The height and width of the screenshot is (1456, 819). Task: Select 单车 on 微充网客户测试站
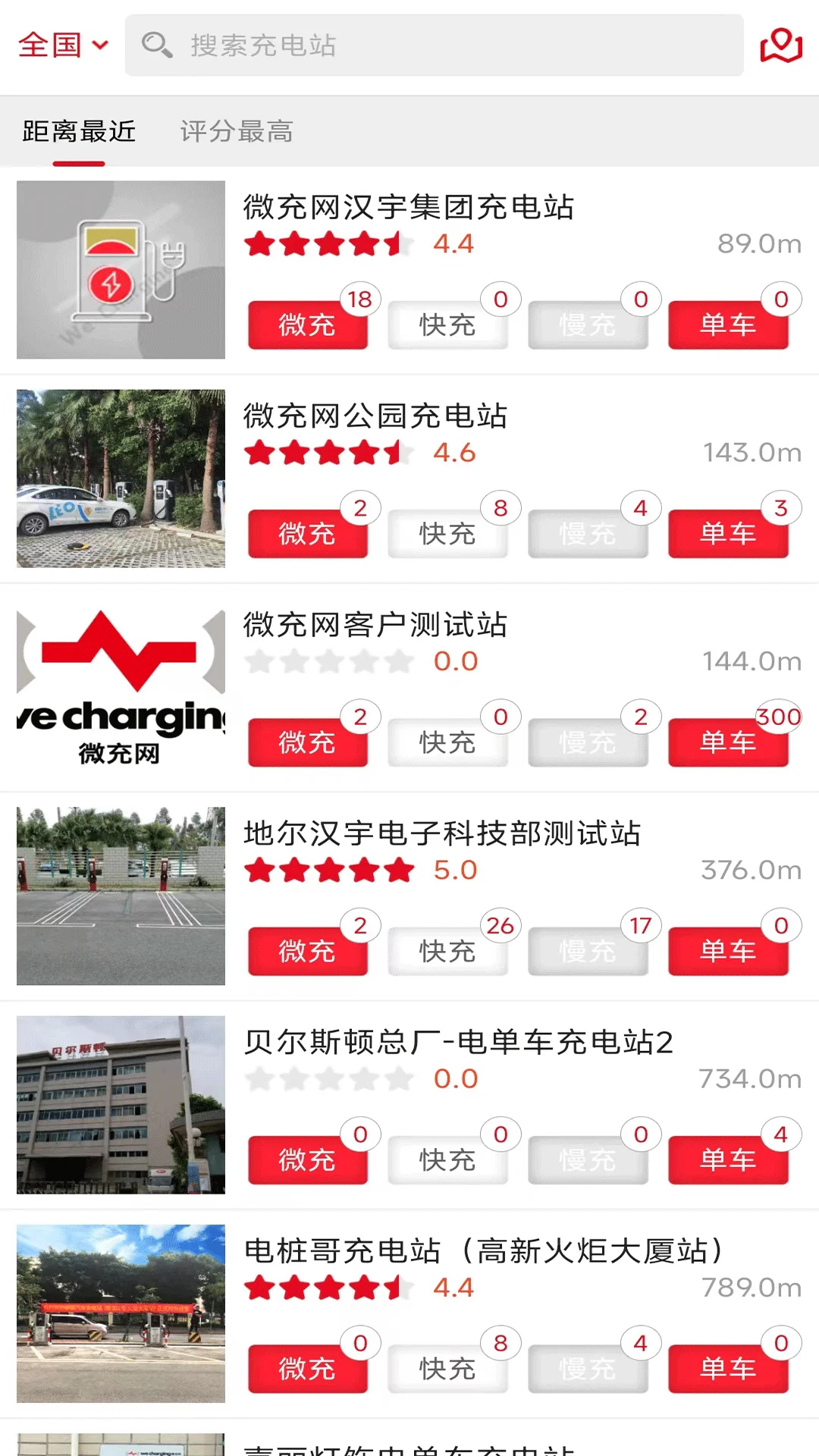tap(729, 742)
